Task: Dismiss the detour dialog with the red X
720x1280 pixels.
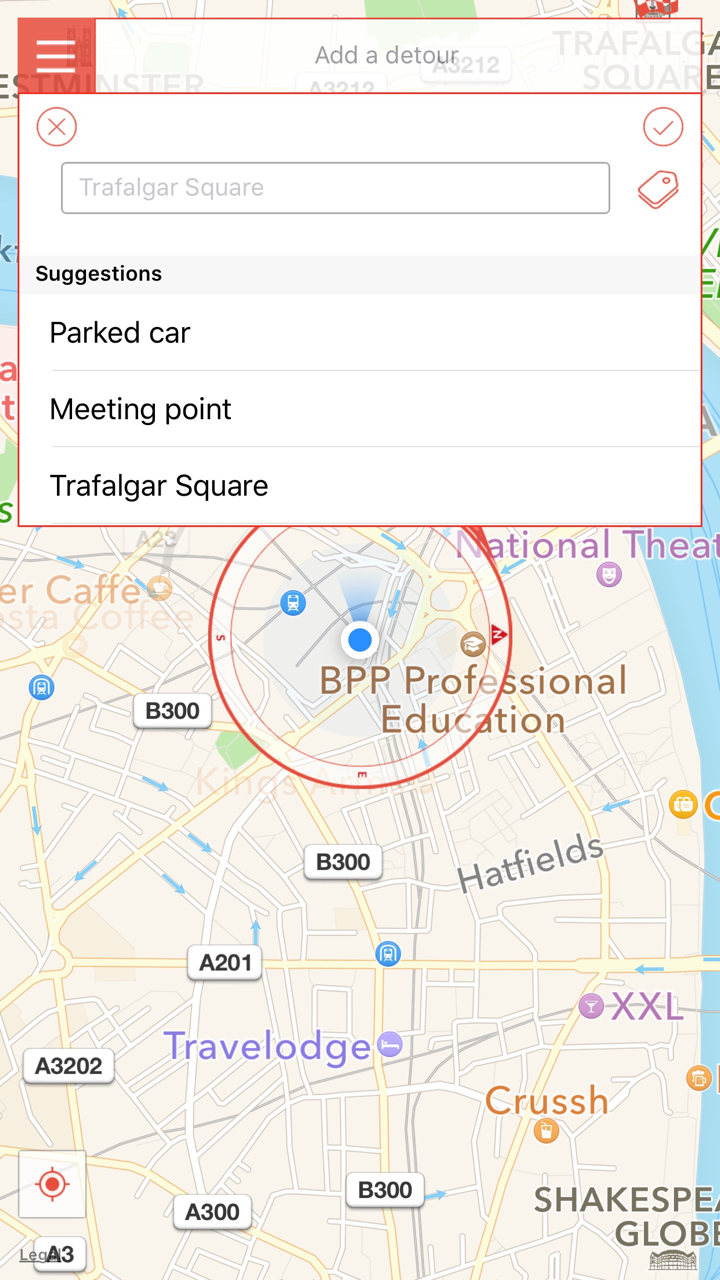Action: pyautogui.click(x=56, y=127)
